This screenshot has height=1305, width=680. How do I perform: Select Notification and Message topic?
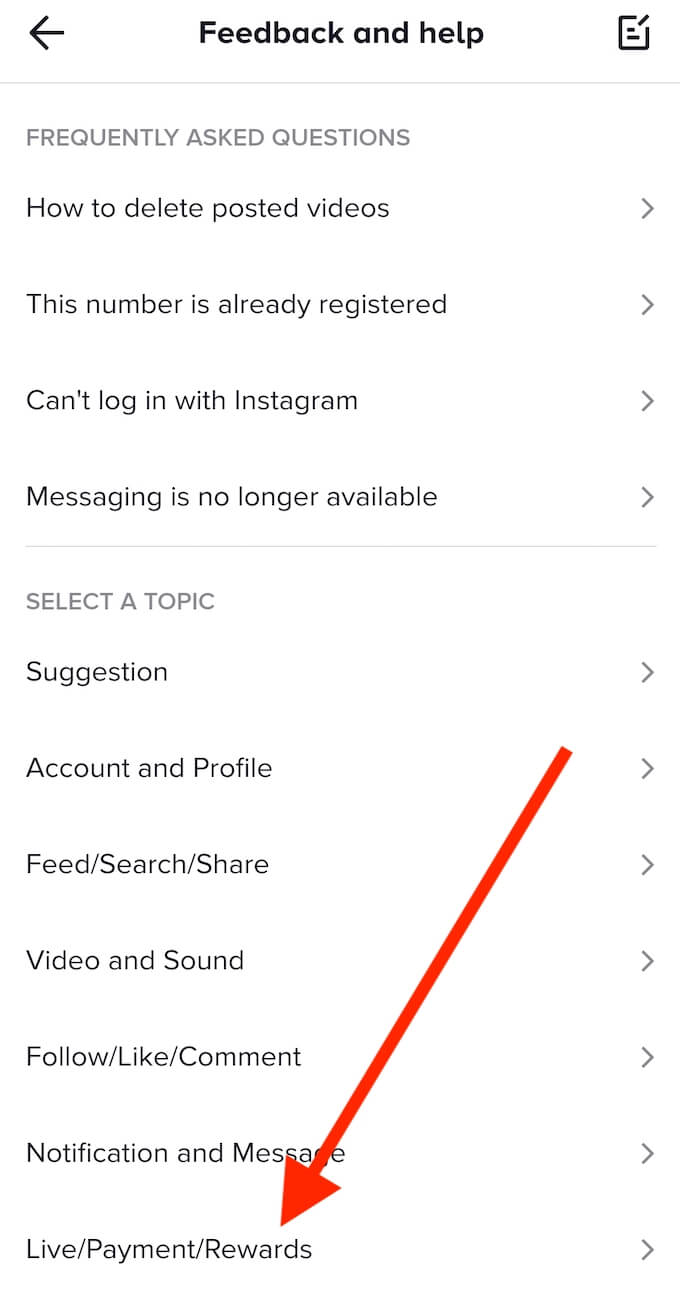click(x=340, y=1153)
